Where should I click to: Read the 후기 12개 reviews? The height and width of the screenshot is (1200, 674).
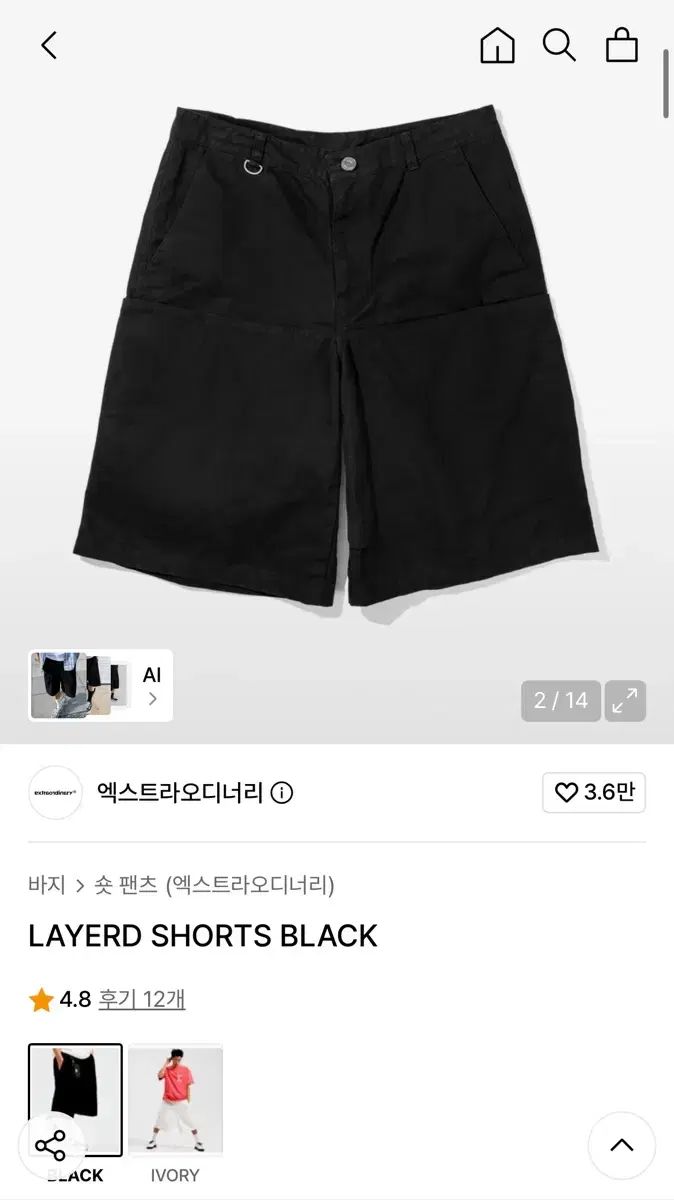[x=141, y=999]
